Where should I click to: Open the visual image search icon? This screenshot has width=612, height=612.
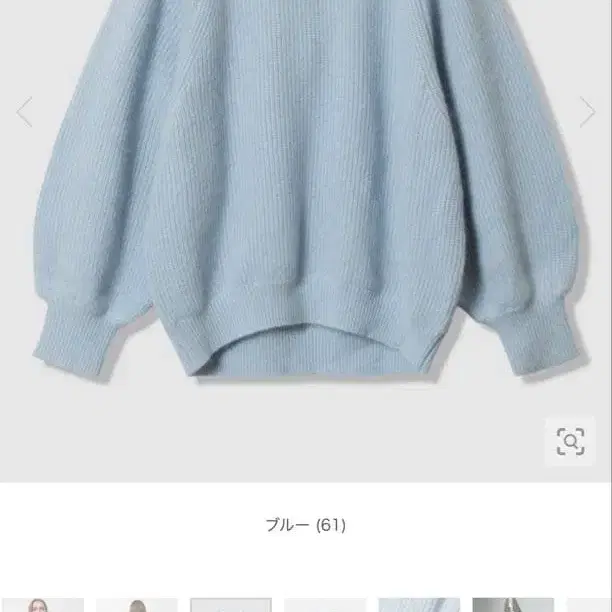570,441
